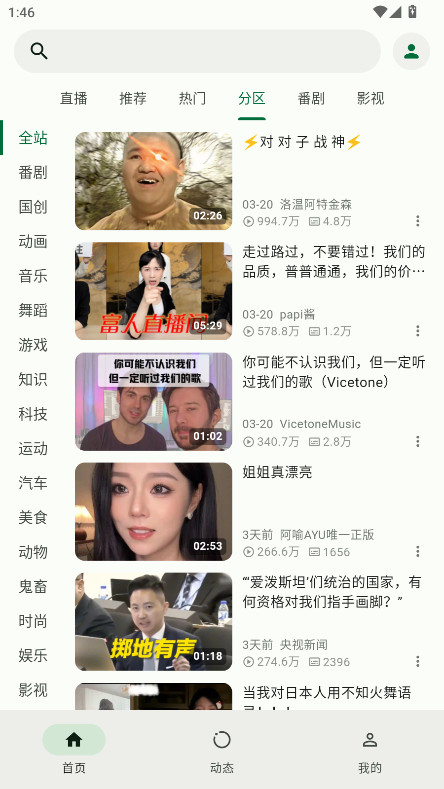Select 游戏 in the side category list
Screen dimensions: 444x789
coord(33,345)
